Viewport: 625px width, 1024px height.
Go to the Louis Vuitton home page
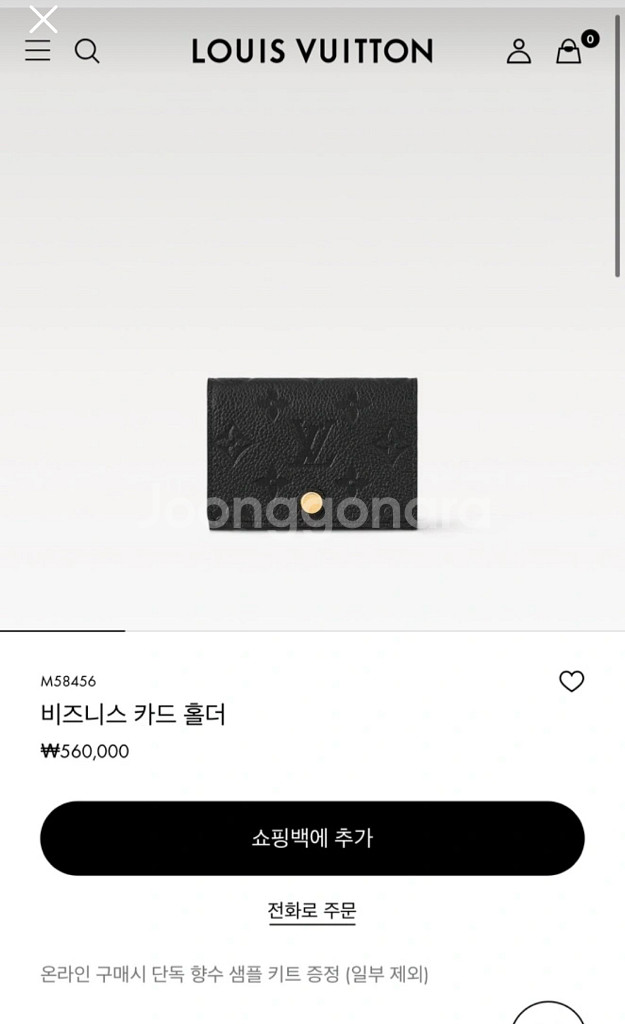click(x=312, y=51)
